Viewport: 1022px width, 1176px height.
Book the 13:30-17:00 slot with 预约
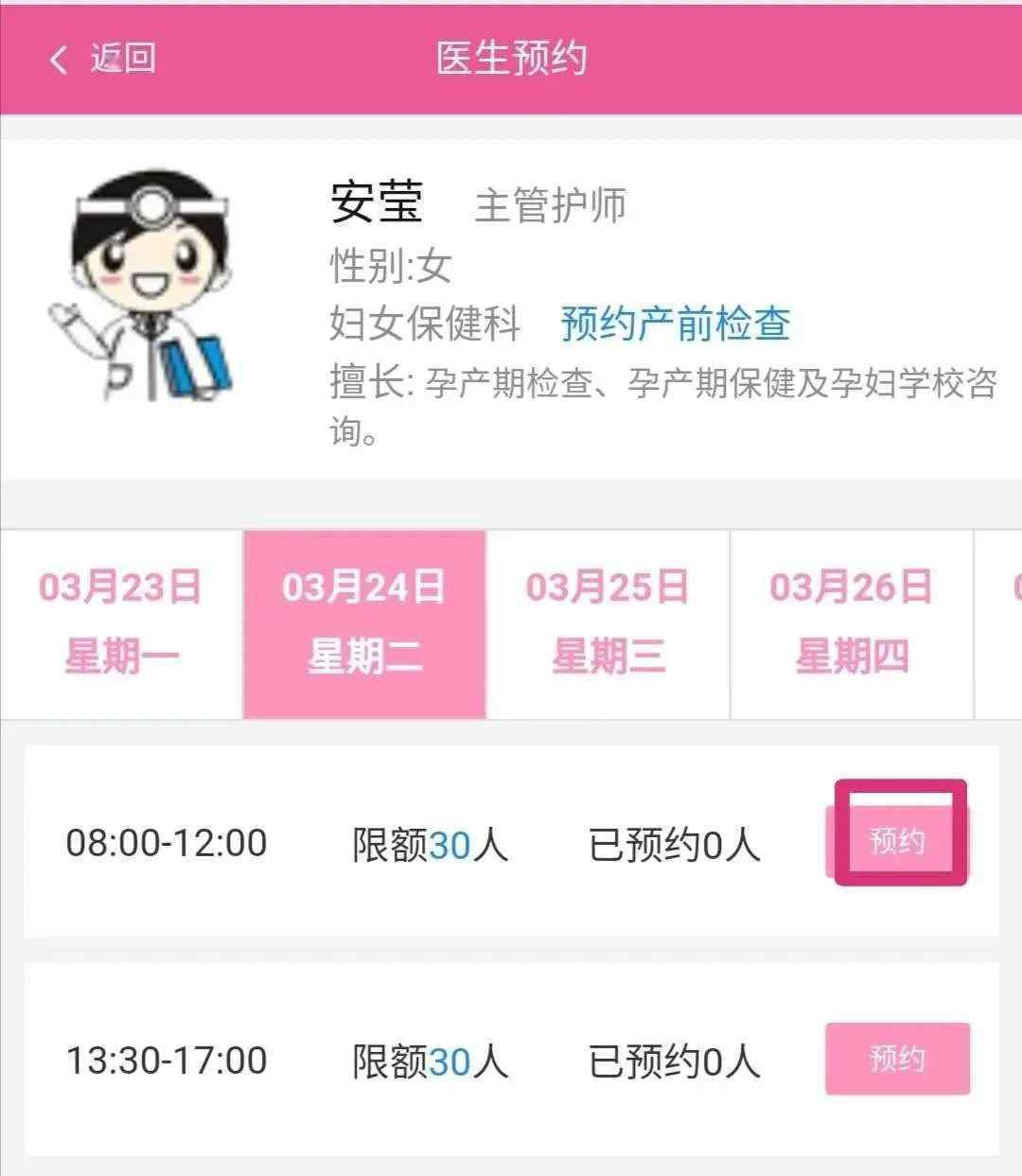coord(897,1059)
